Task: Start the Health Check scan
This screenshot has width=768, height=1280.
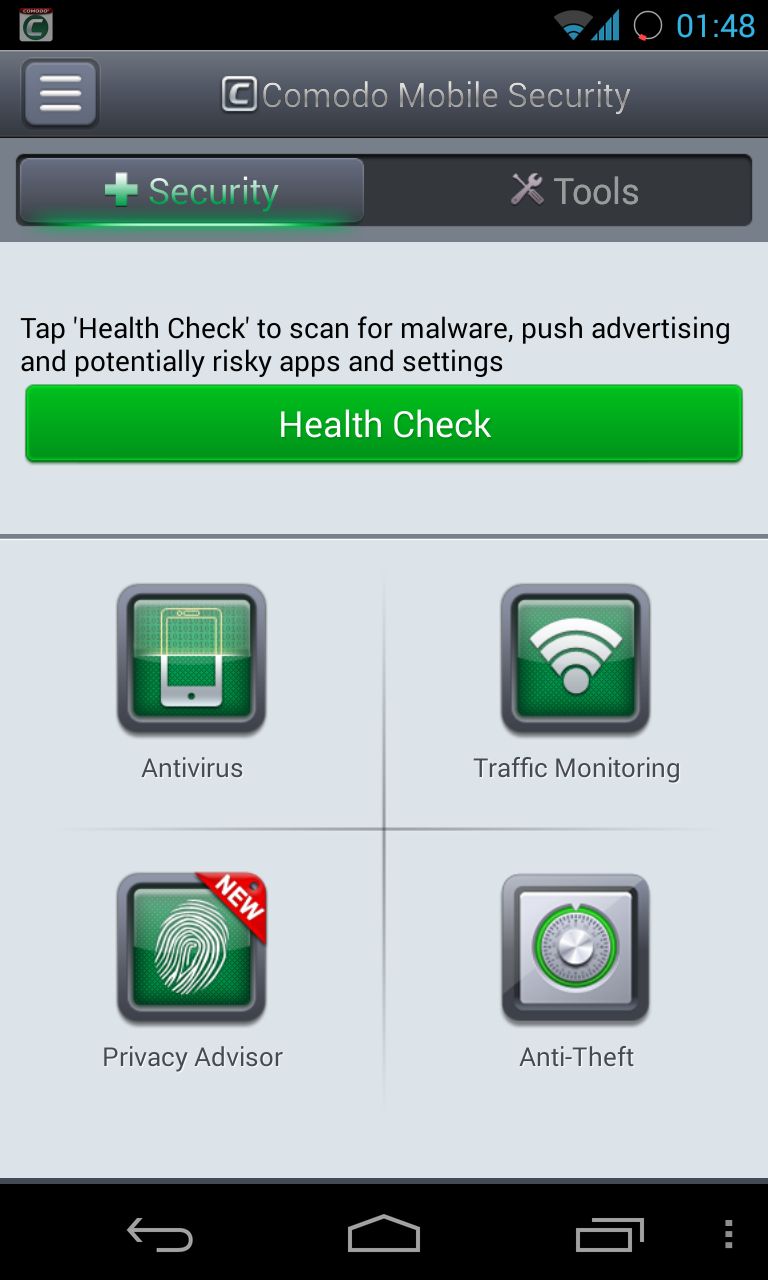Action: click(384, 424)
